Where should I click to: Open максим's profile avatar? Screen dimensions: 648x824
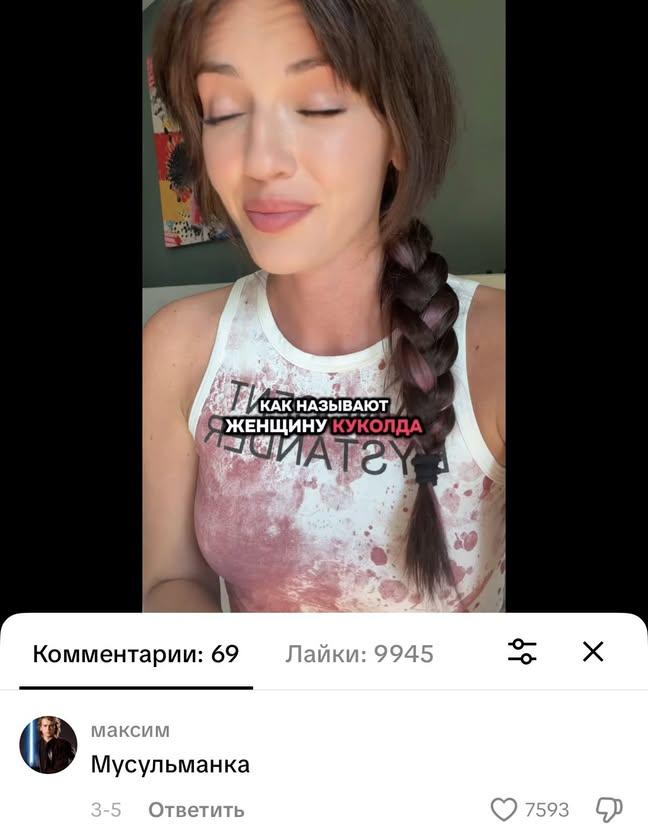point(48,745)
